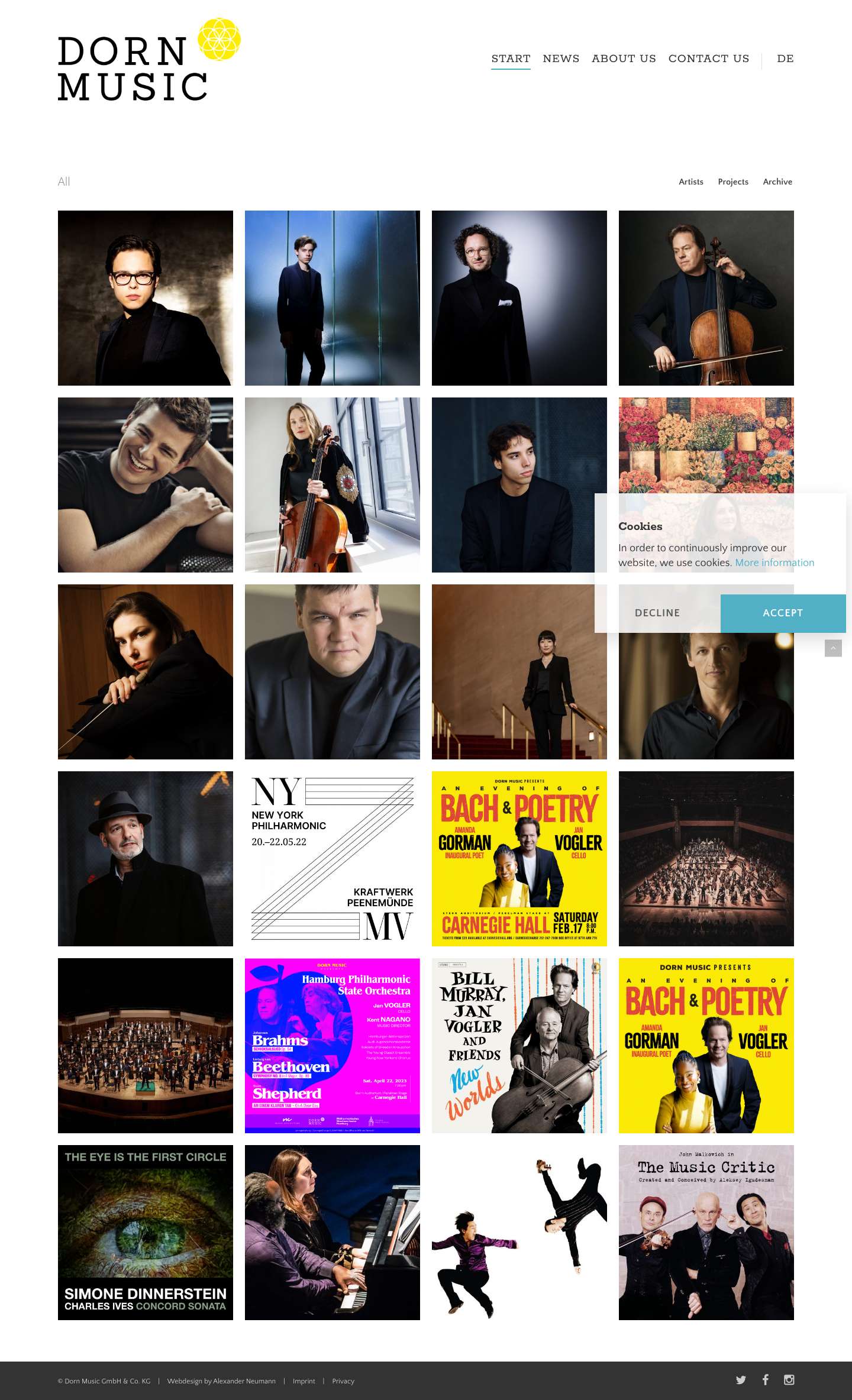Open The Music Critic project tile
The image size is (852, 1400).
[706, 1233]
